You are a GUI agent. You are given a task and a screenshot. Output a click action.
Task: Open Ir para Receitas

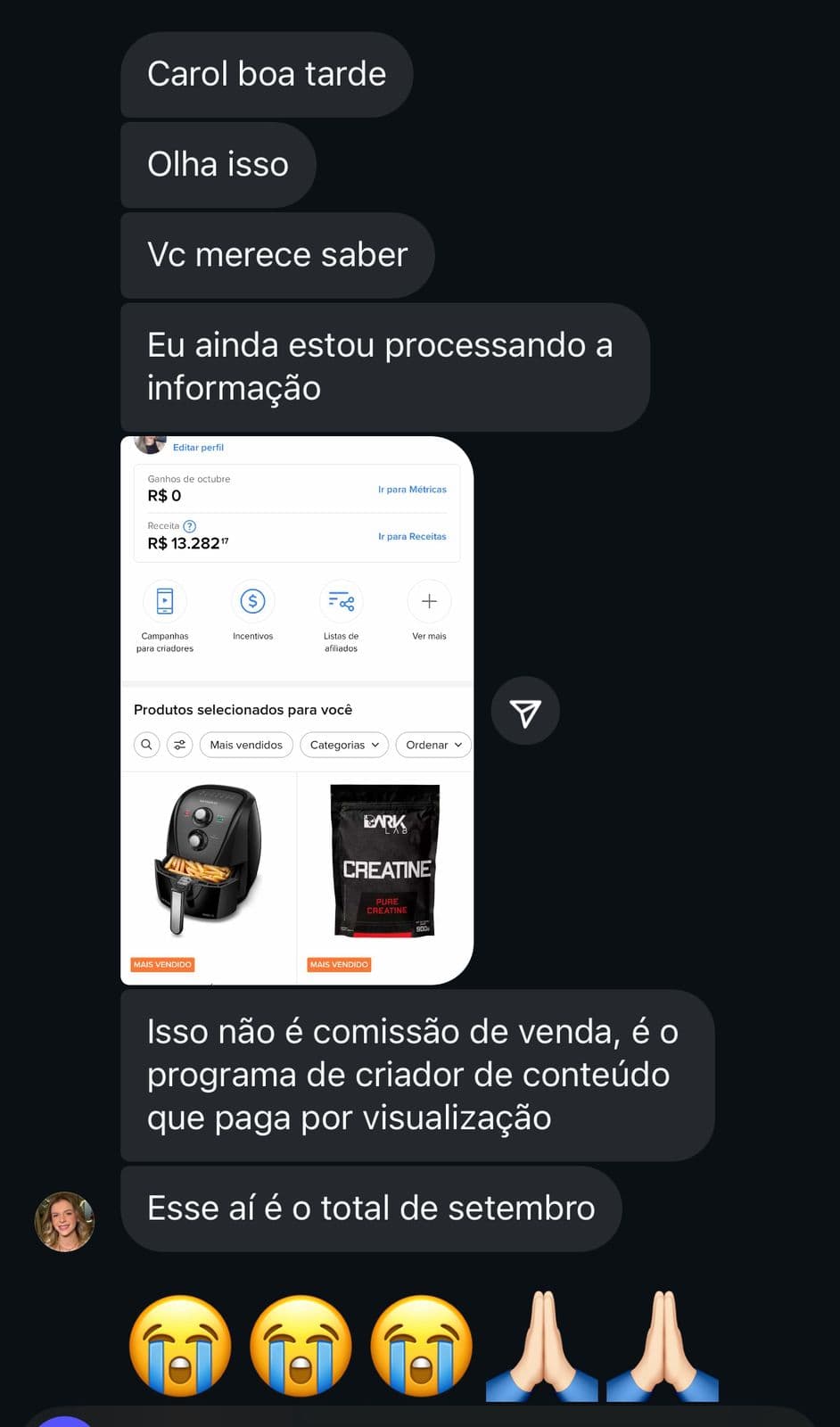click(x=413, y=536)
